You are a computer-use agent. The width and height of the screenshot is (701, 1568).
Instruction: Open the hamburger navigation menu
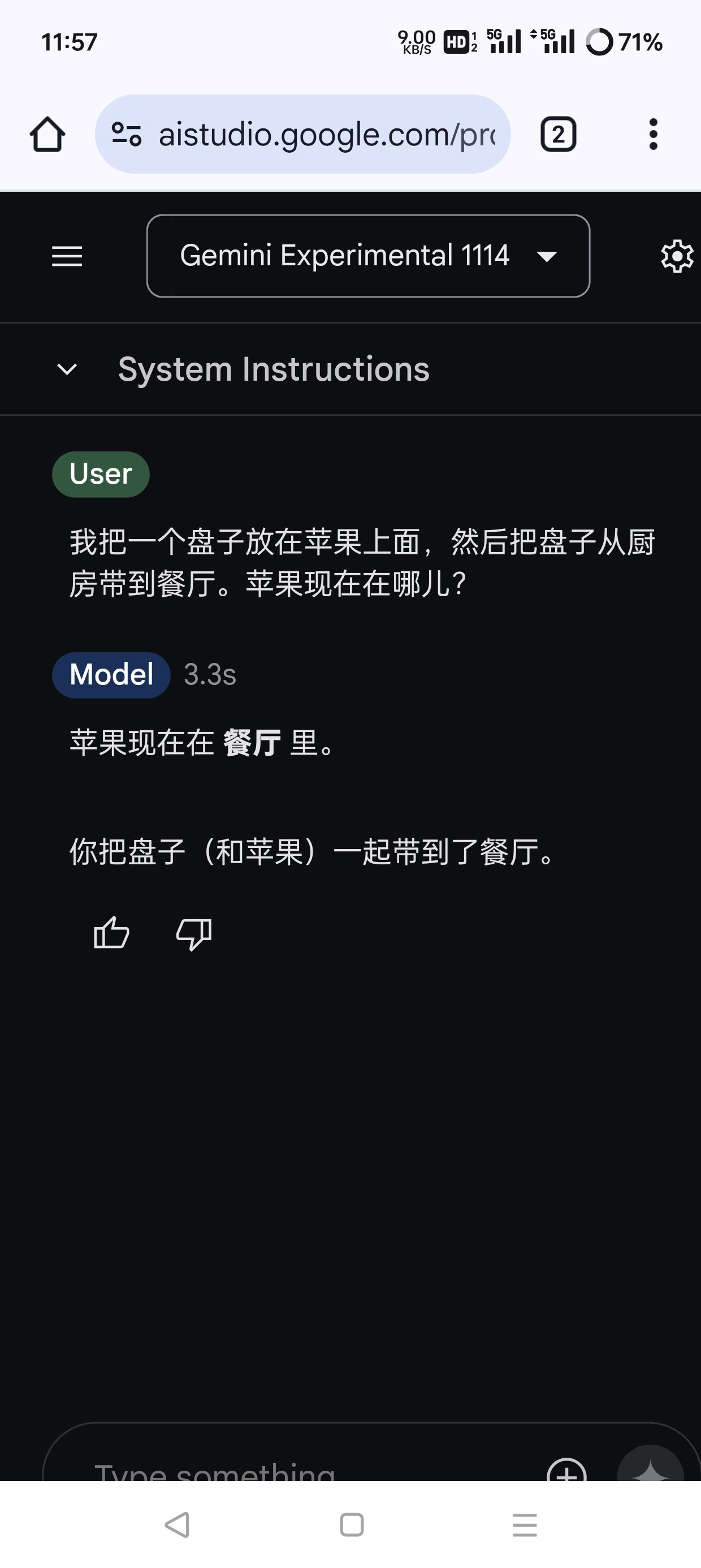click(x=67, y=256)
